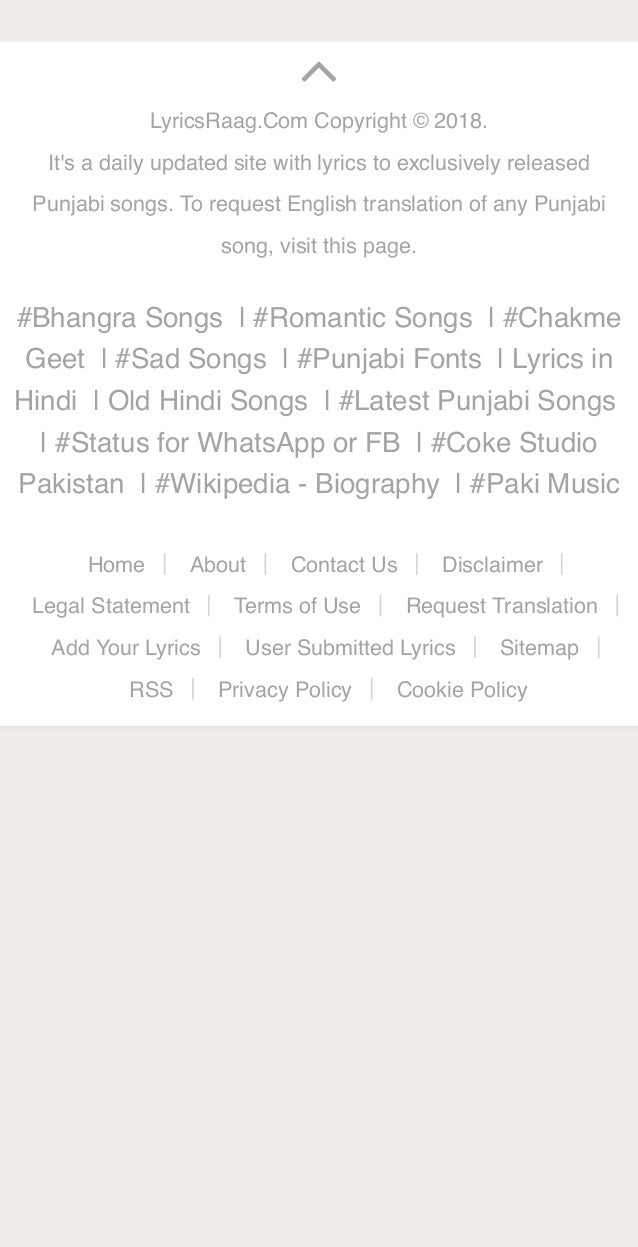Tap the scroll-to-top chevron arrow
Screen dimensions: 638x1247
point(319,72)
